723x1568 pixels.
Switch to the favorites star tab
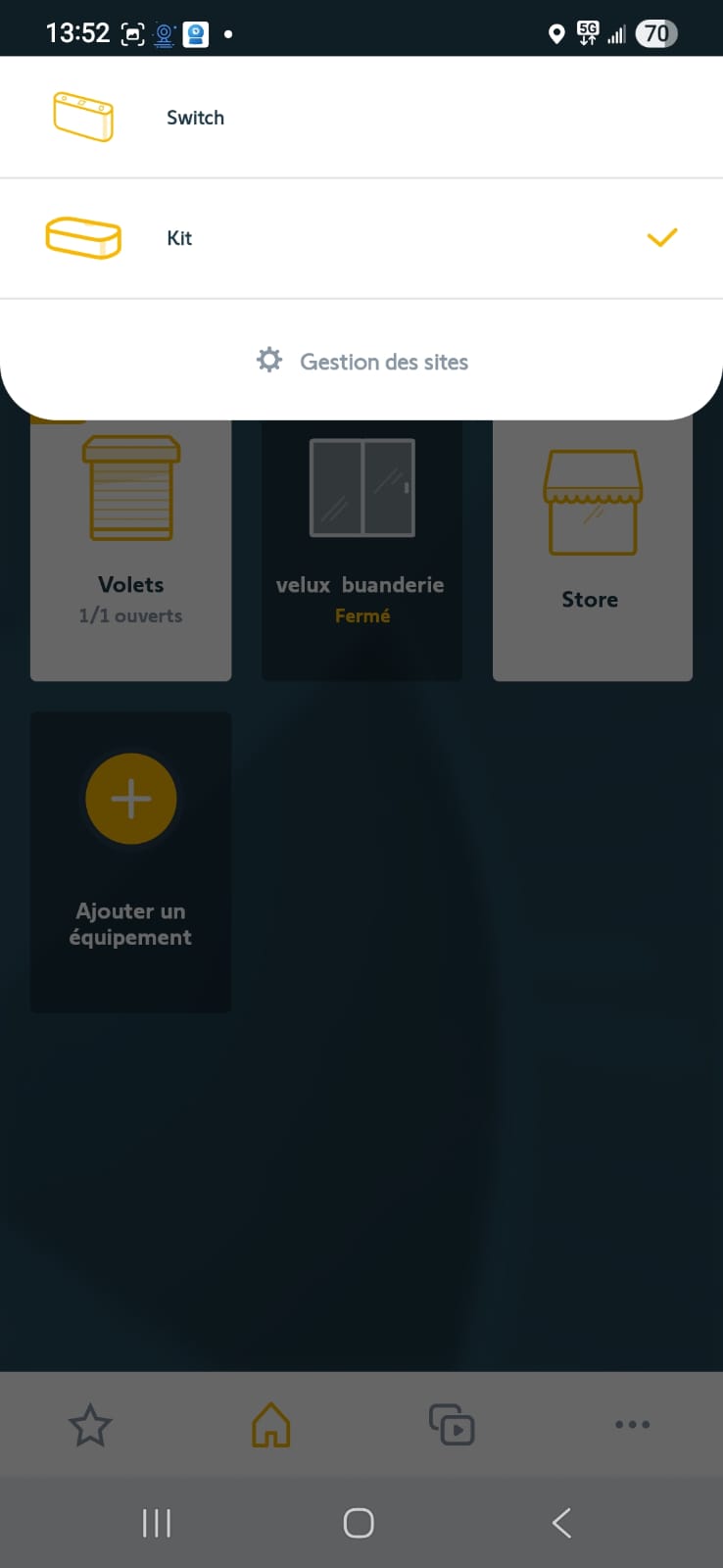tap(90, 1425)
